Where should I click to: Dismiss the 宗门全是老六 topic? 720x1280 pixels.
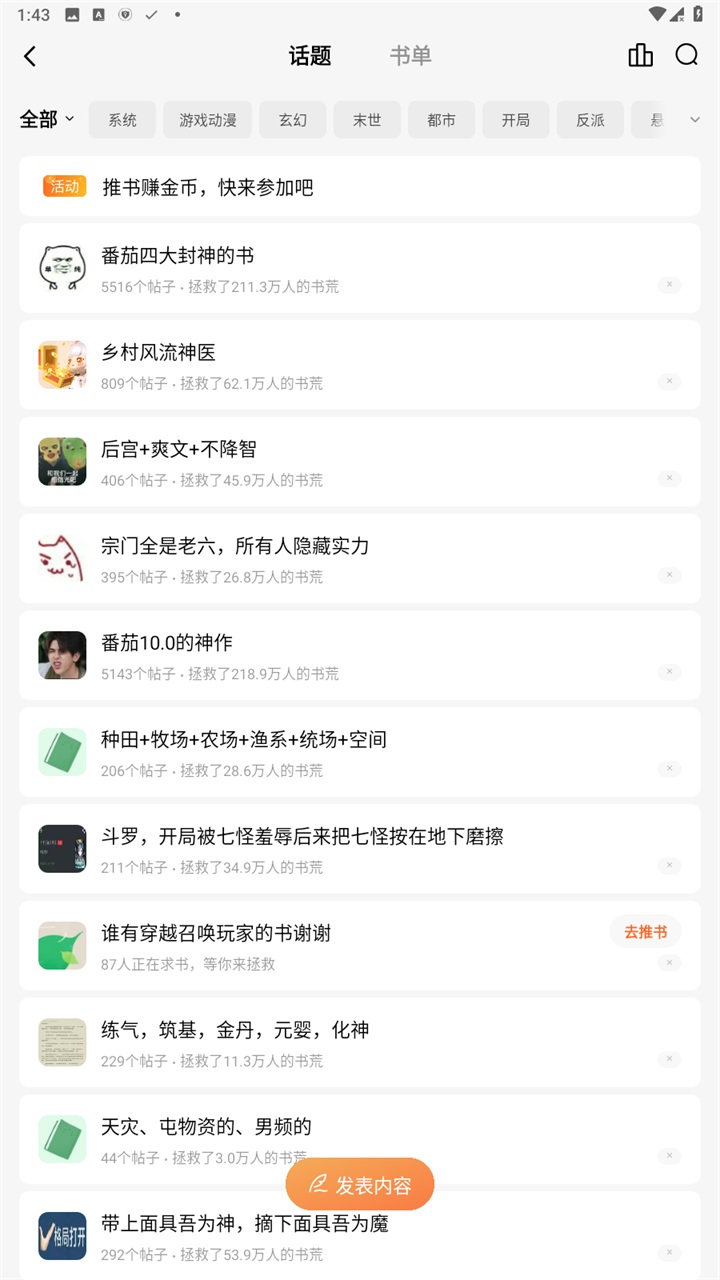(x=669, y=576)
